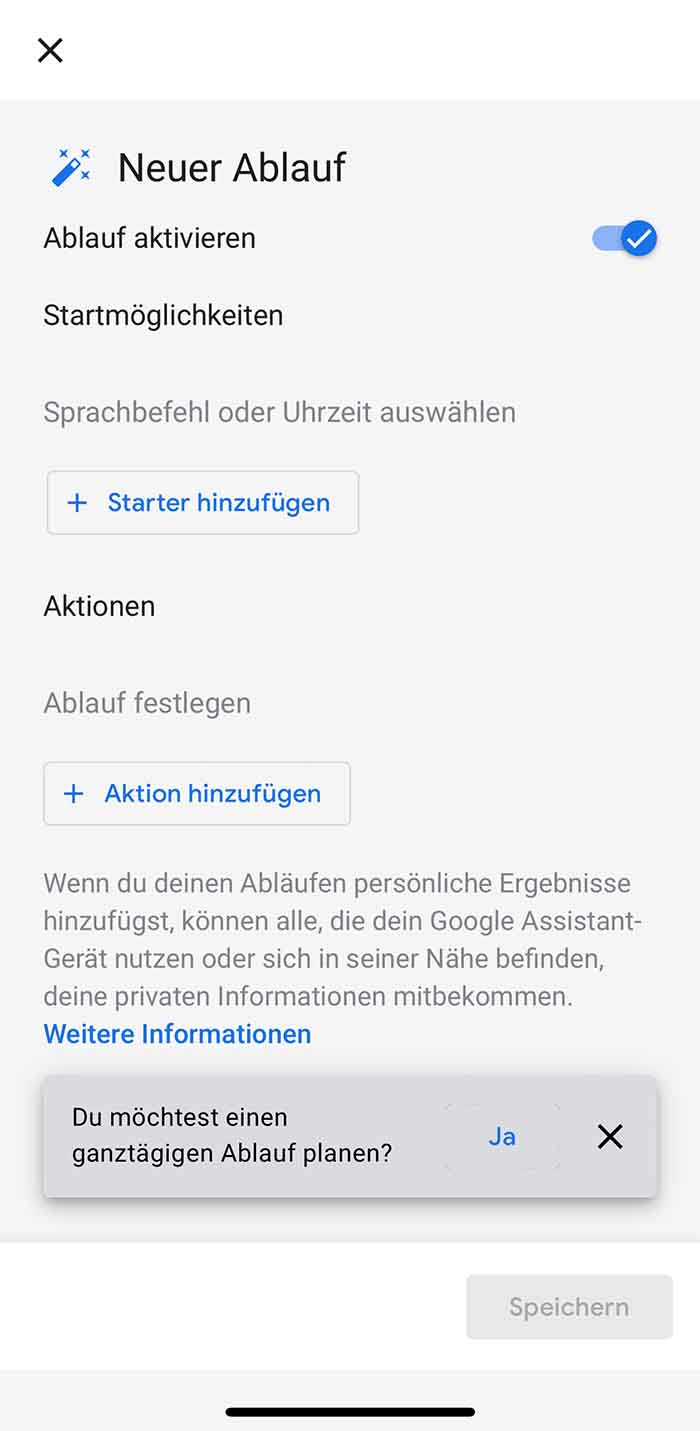Viewport: 700px width, 1431px height.
Task: Open the Weitere Informationen link
Action: coord(177,1034)
